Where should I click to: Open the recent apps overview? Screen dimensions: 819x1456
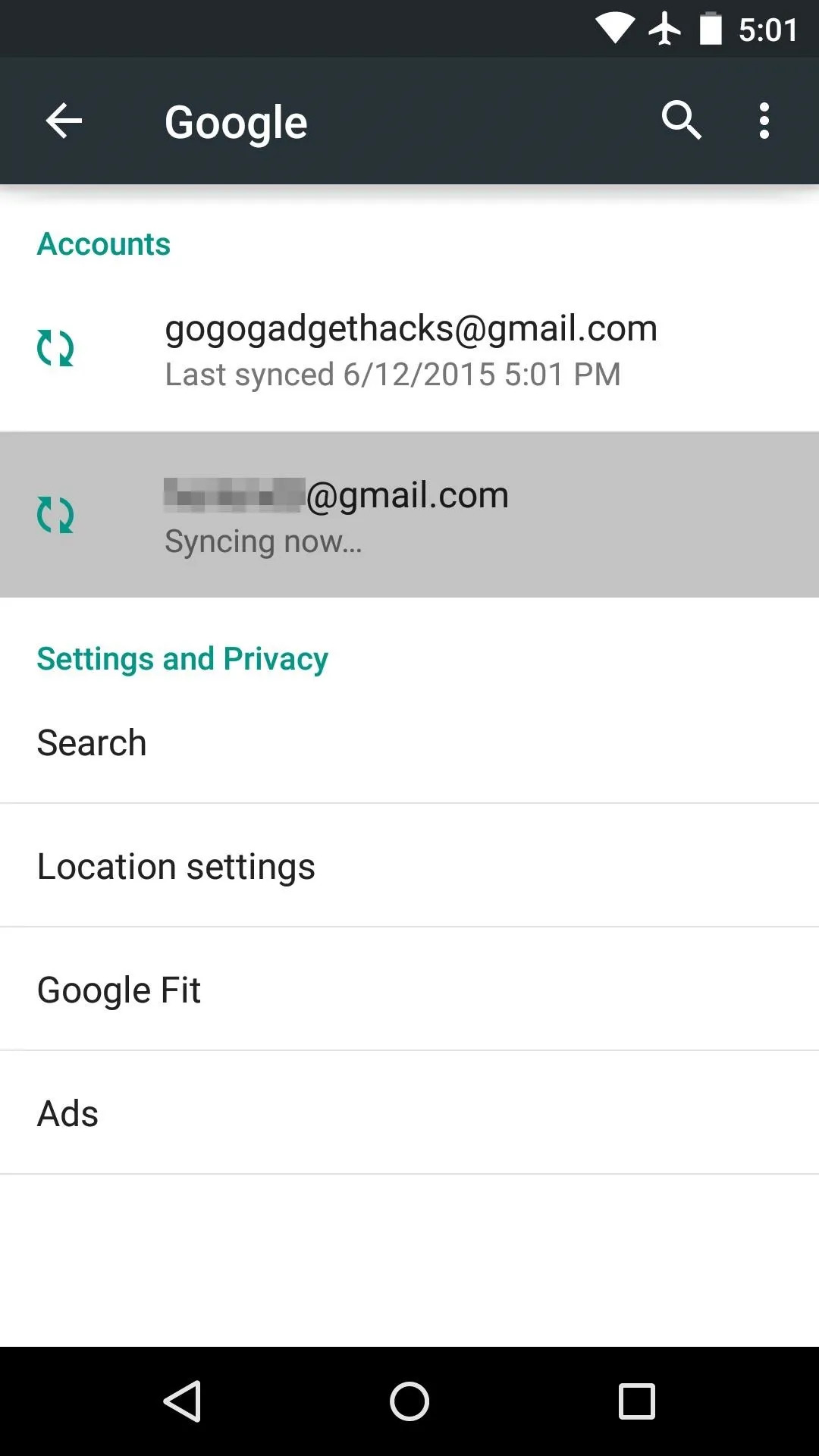(x=637, y=1401)
